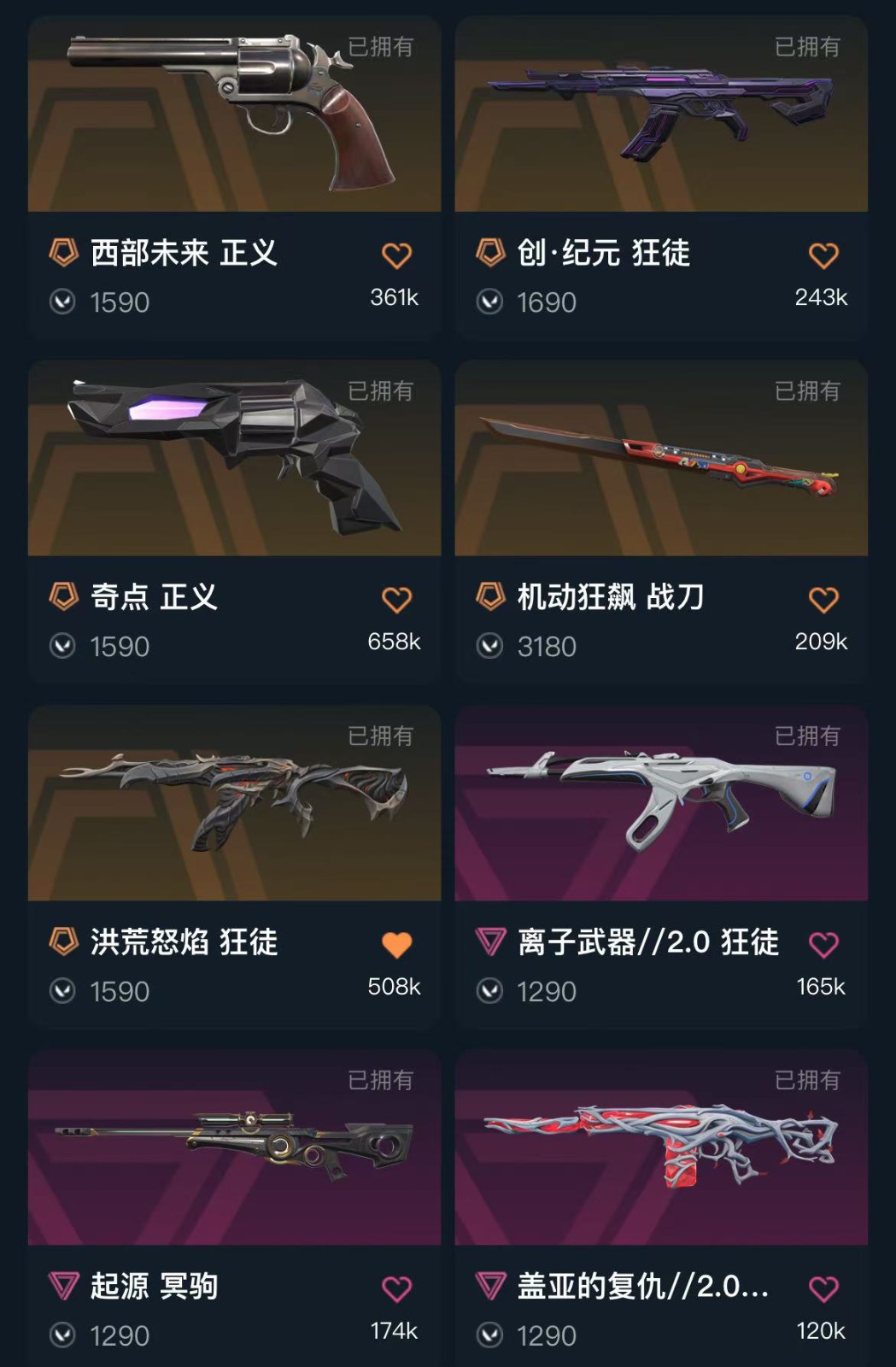This screenshot has height=1367, width=896.
Task: Open the 西部未来 正义 skin card
Action: pos(234,120)
